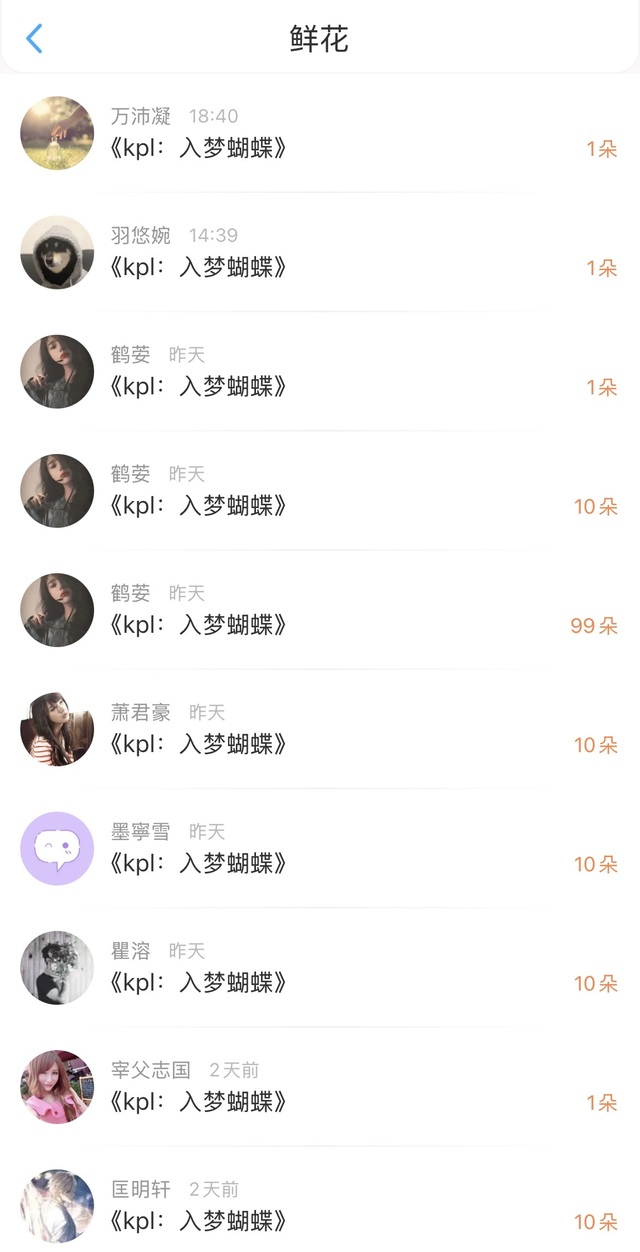The image size is (640, 1252).
Task: Open 墨寧雪's flower record
Action: tap(320, 848)
